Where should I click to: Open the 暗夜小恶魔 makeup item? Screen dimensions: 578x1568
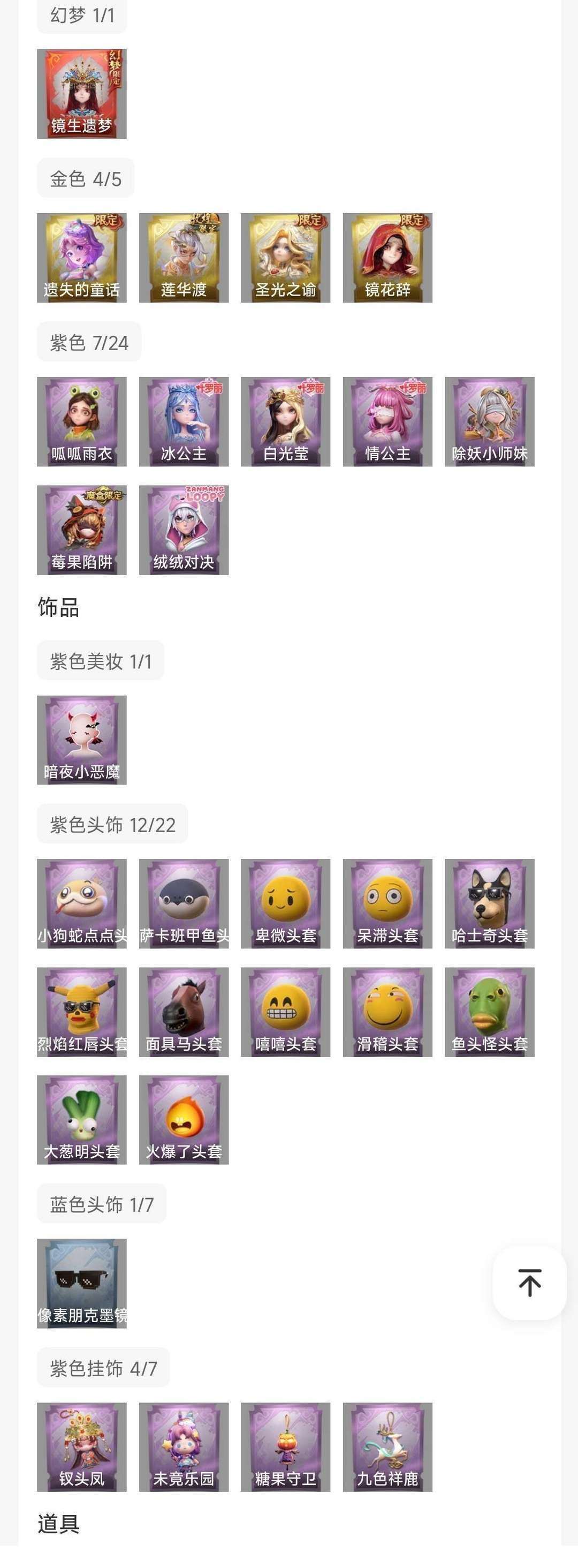[81, 740]
